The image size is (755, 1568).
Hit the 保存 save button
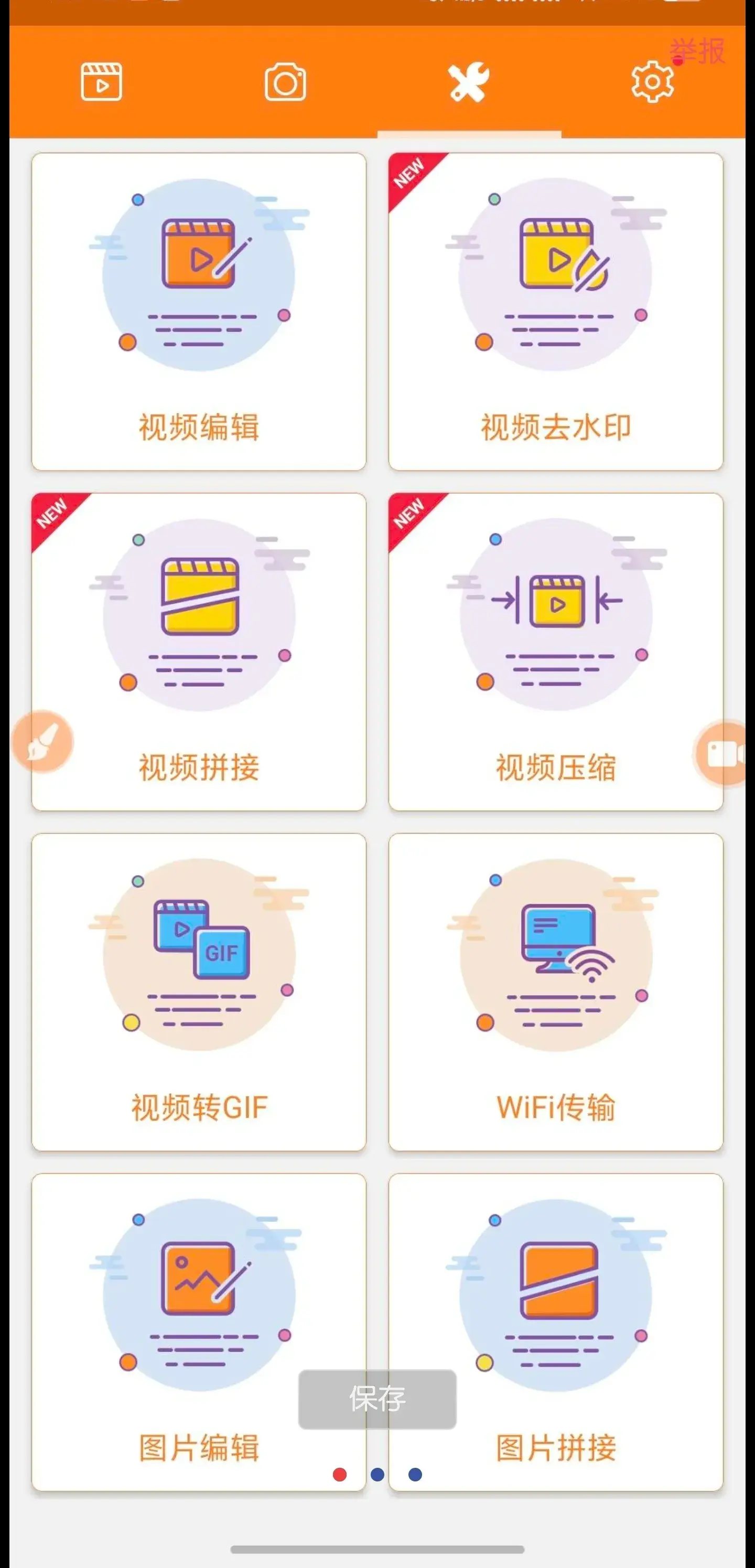pyautogui.click(x=377, y=1399)
